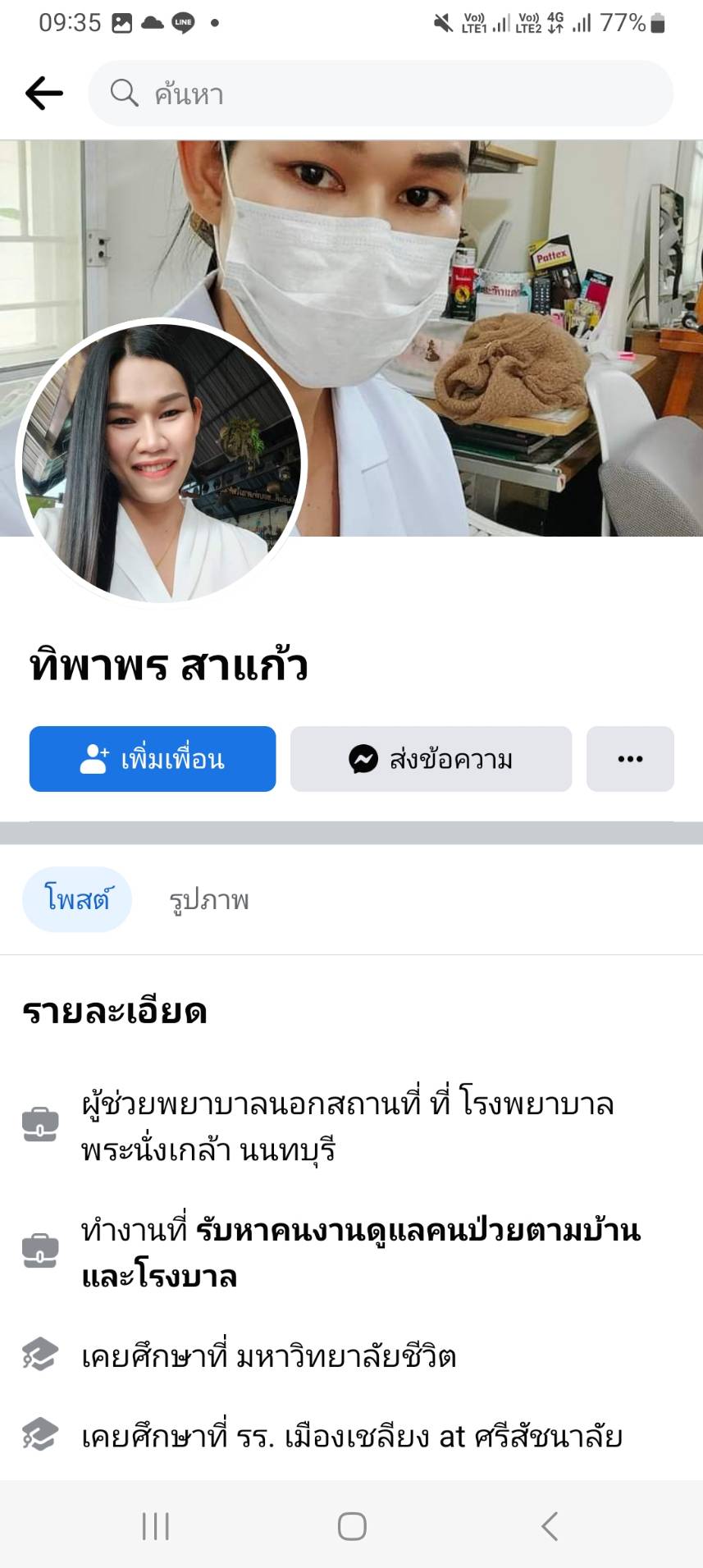Open recent apps from navigation bar

[x=155, y=1526]
